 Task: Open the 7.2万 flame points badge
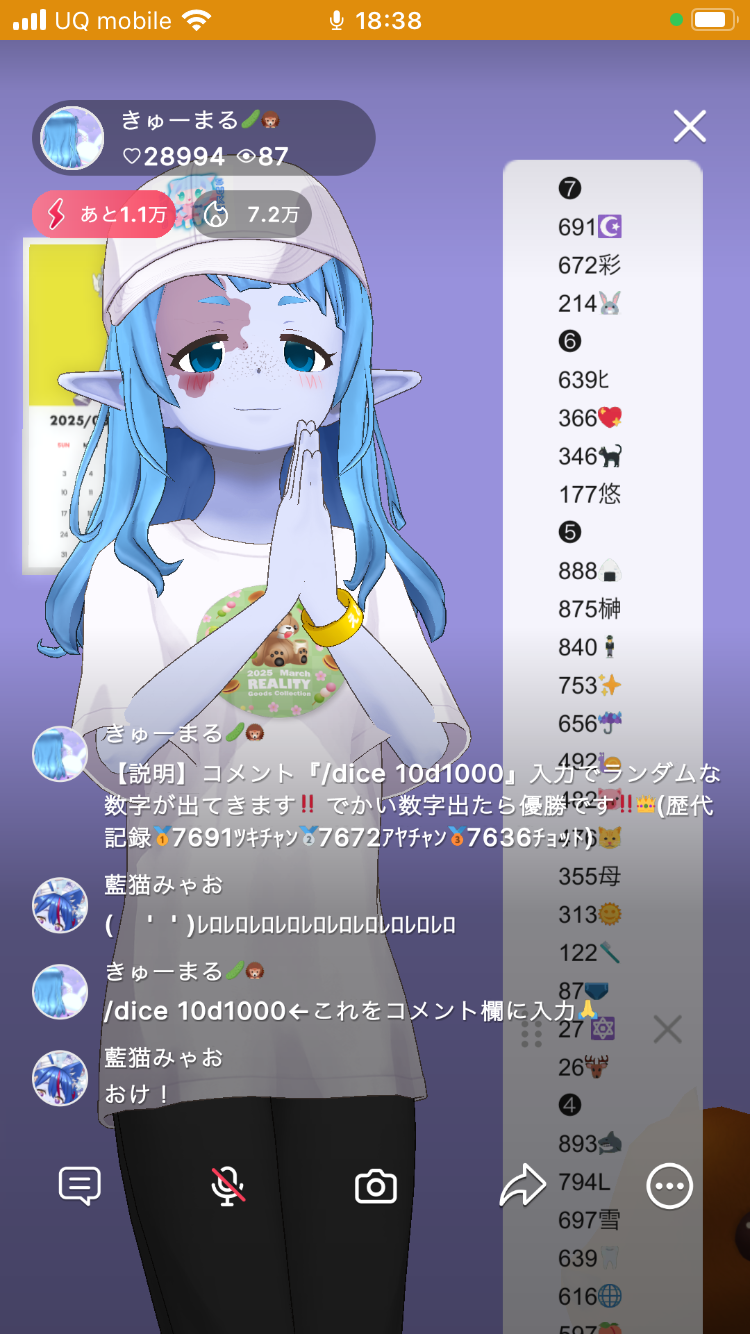[x=252, y=214]
